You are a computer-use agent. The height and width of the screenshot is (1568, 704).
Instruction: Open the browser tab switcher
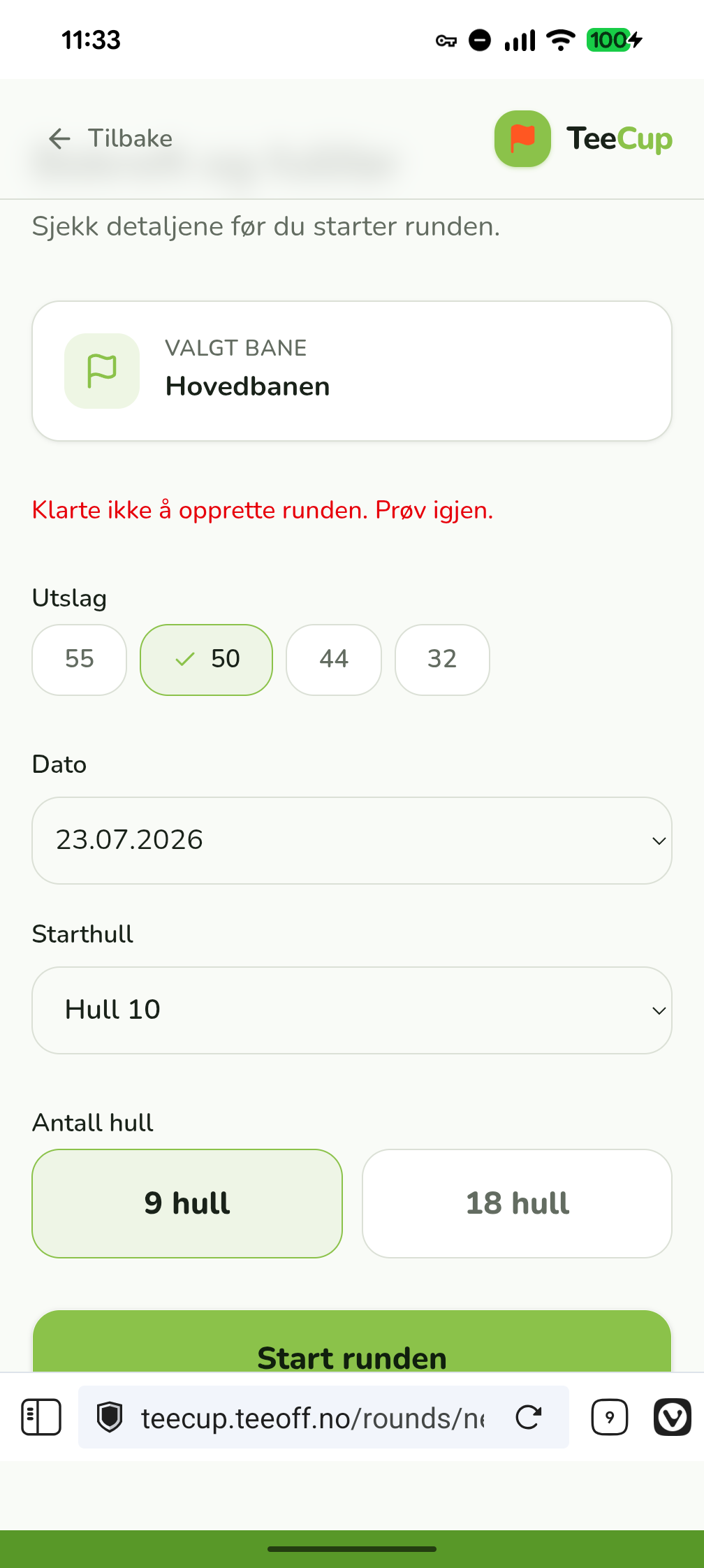(609, 1418)
